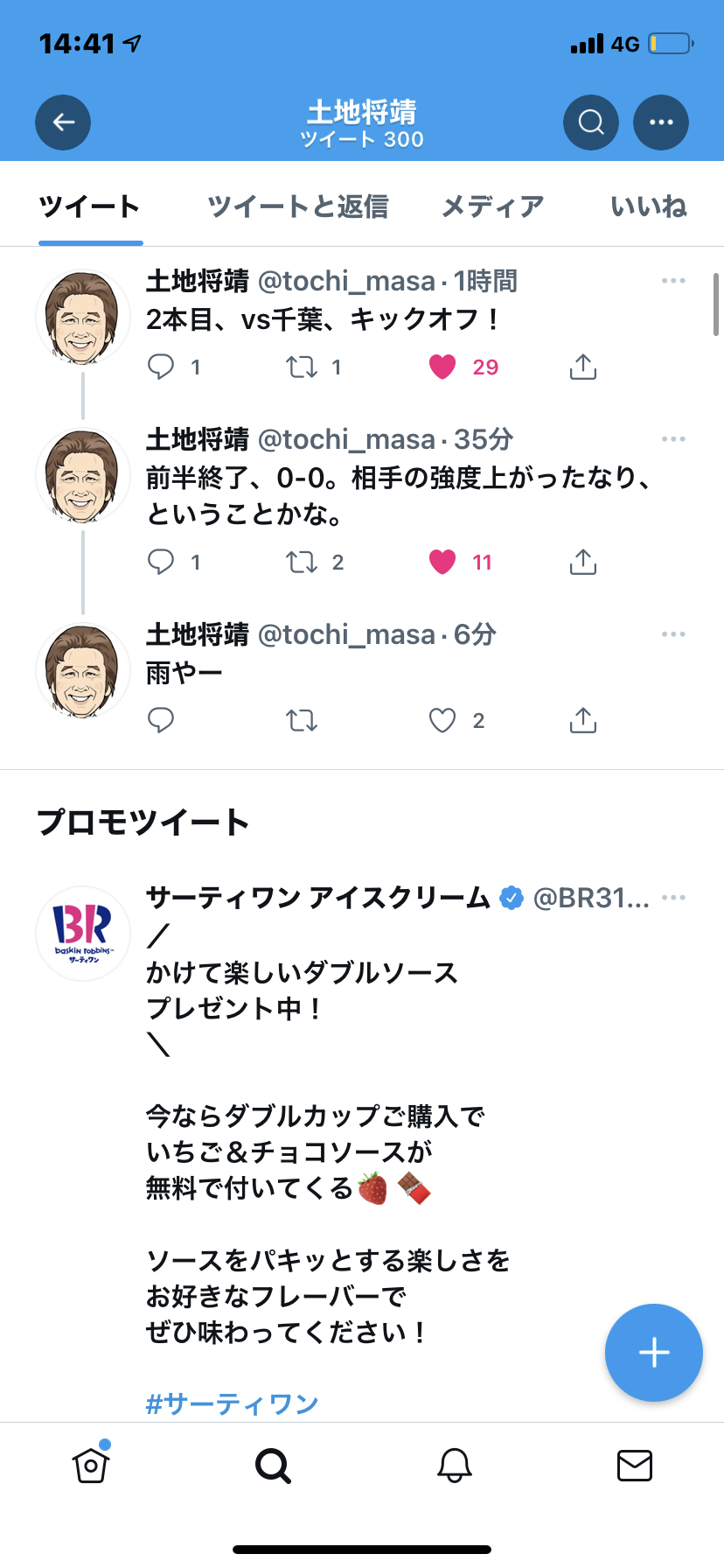The width and height of the screenshot is (724, 1568).
Task: Reply to the 前半終了 tweet
Action: coord(161,562)
